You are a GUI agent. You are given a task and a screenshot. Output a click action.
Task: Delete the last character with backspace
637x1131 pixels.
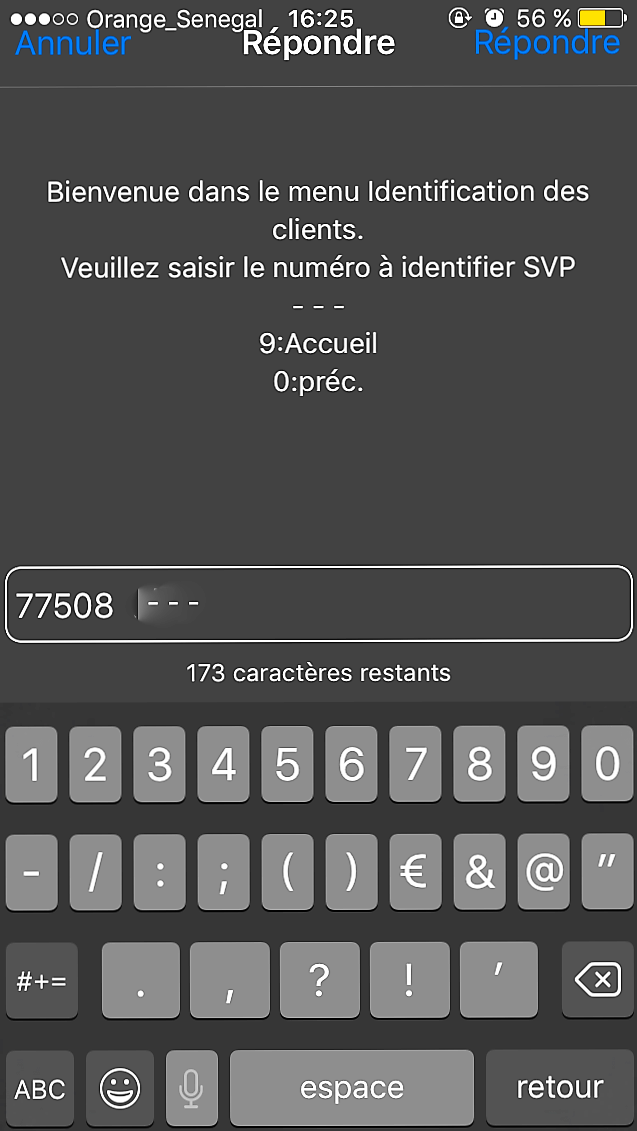[598, 980]
